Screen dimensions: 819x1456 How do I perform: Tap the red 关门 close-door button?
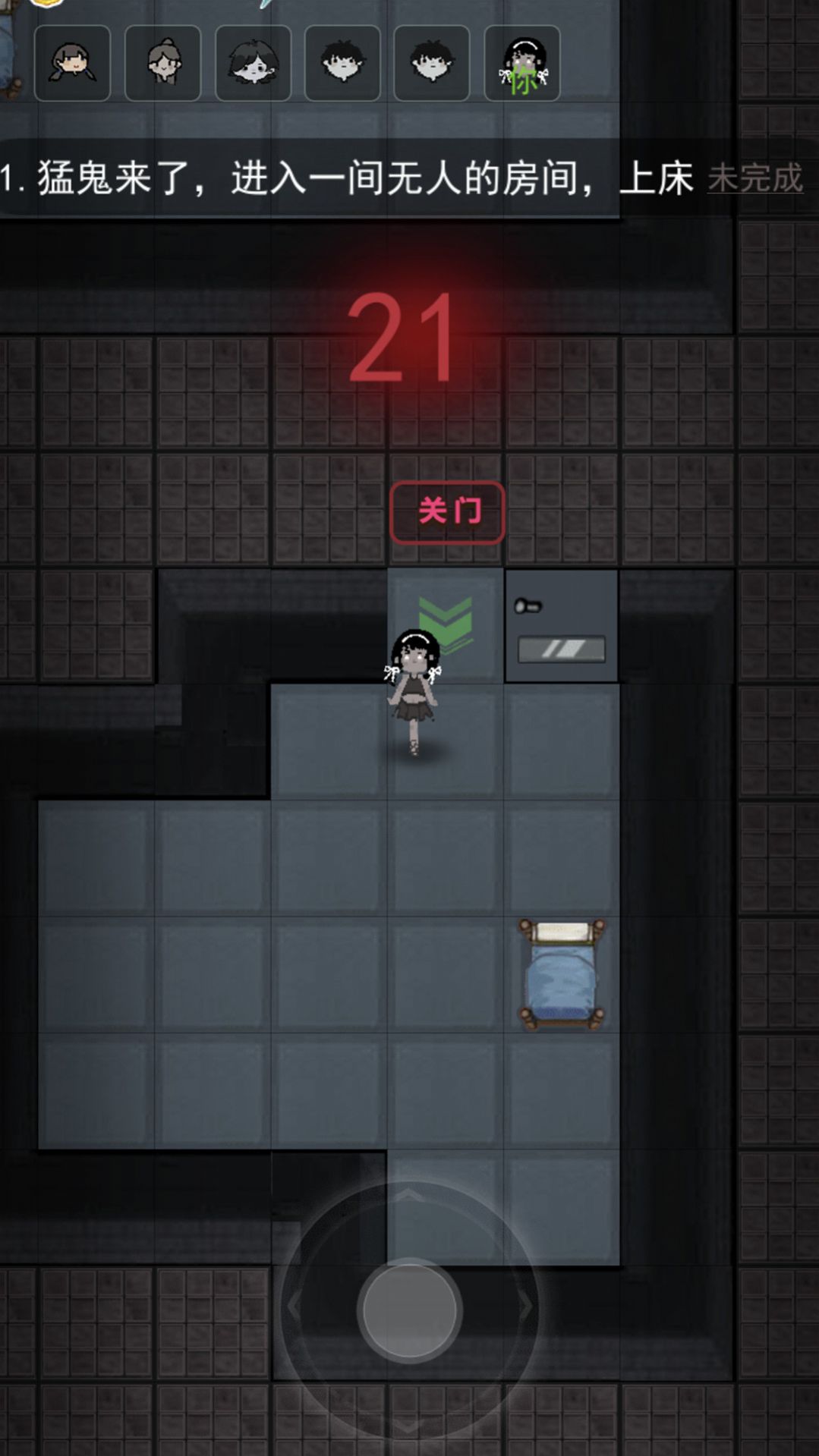[447, 512]
